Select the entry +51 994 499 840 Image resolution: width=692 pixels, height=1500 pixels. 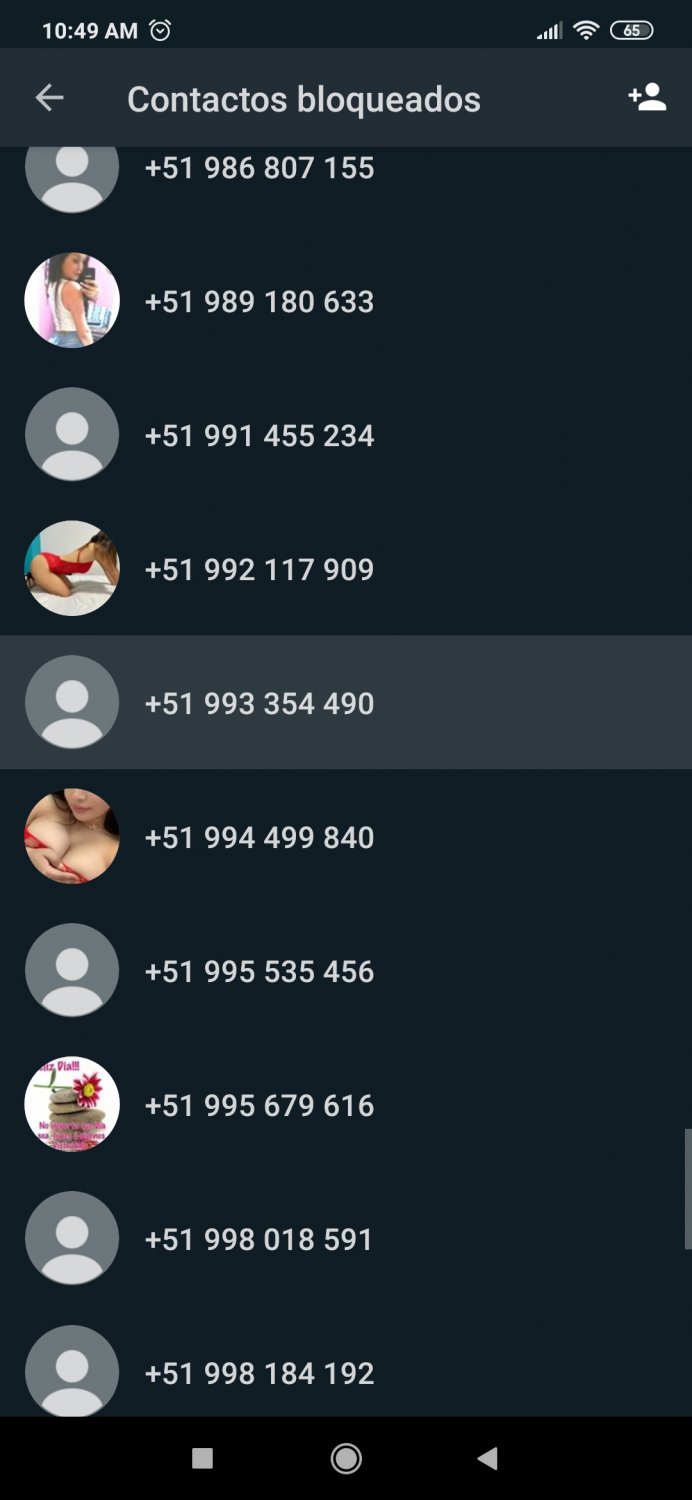(346, 837)
